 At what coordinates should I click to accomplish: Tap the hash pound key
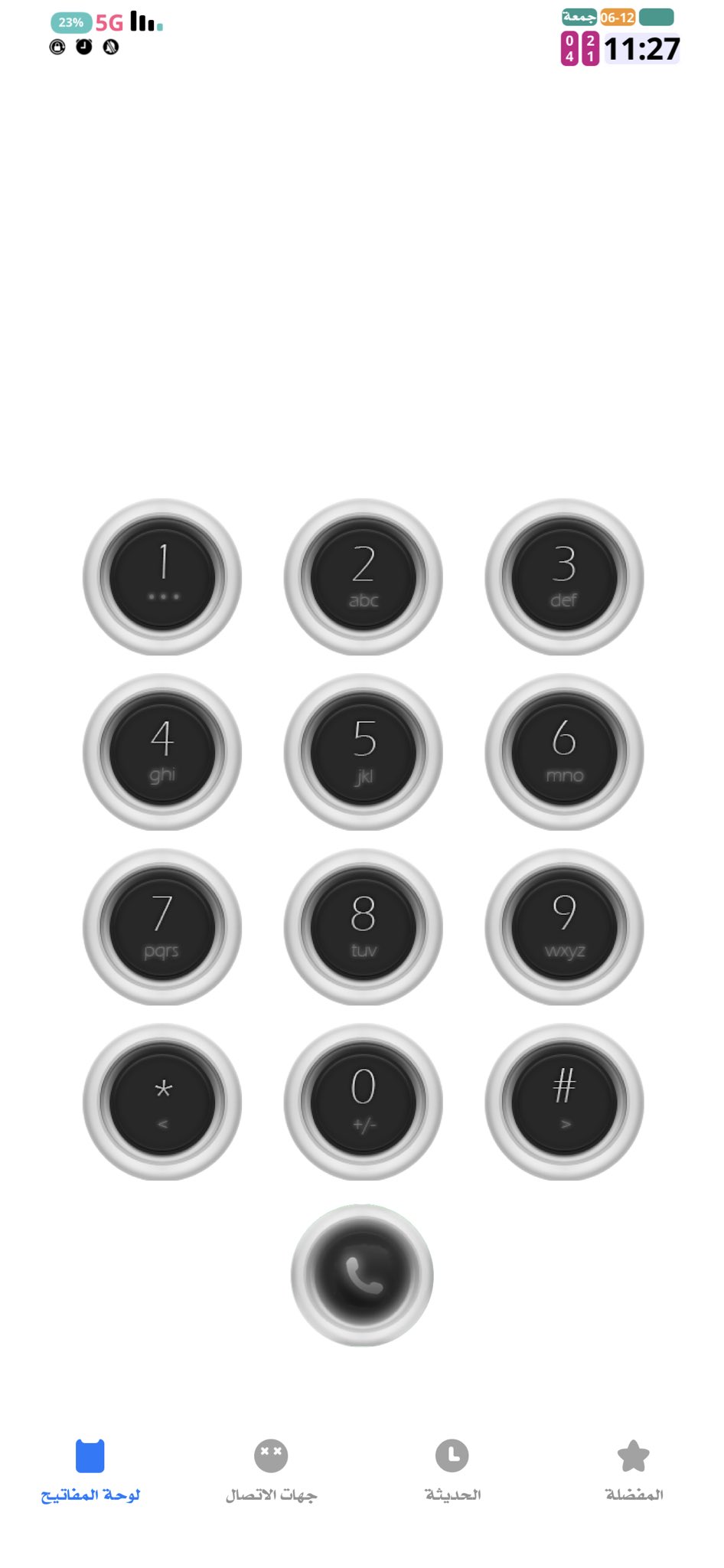pos(564,1102)
